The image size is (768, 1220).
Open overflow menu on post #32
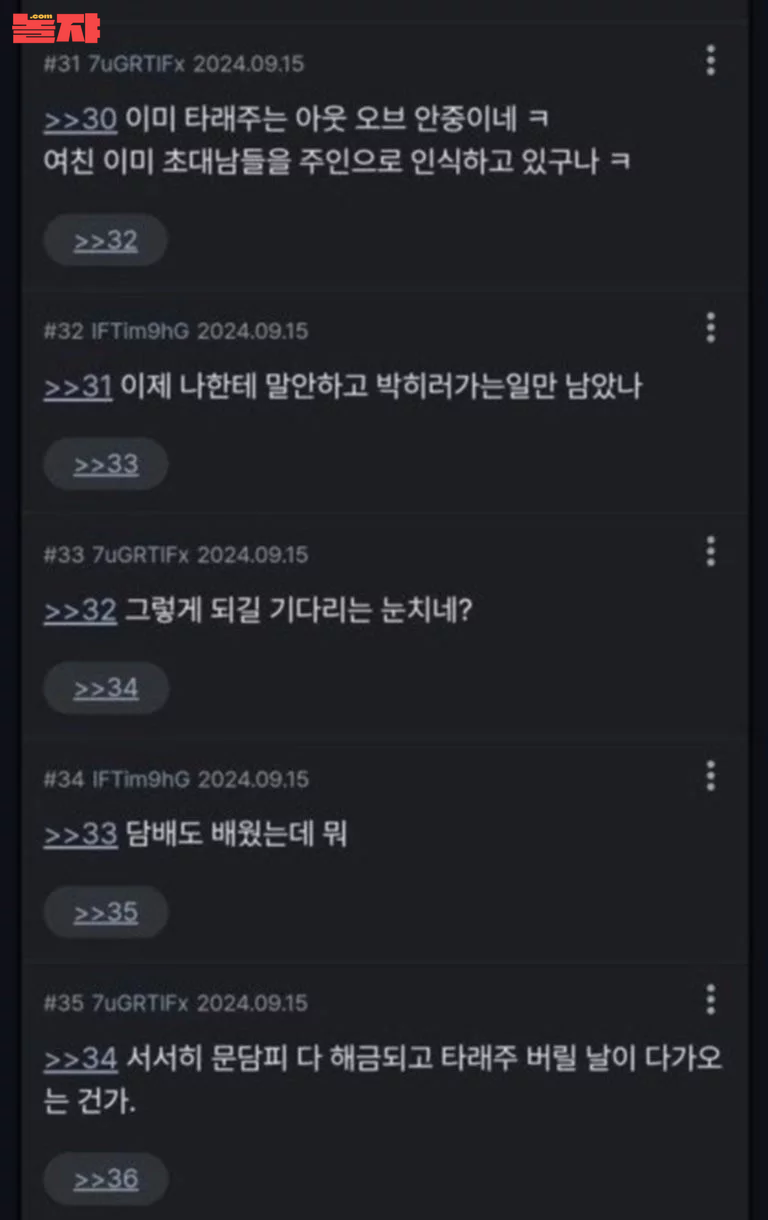(x=710, y=327)
